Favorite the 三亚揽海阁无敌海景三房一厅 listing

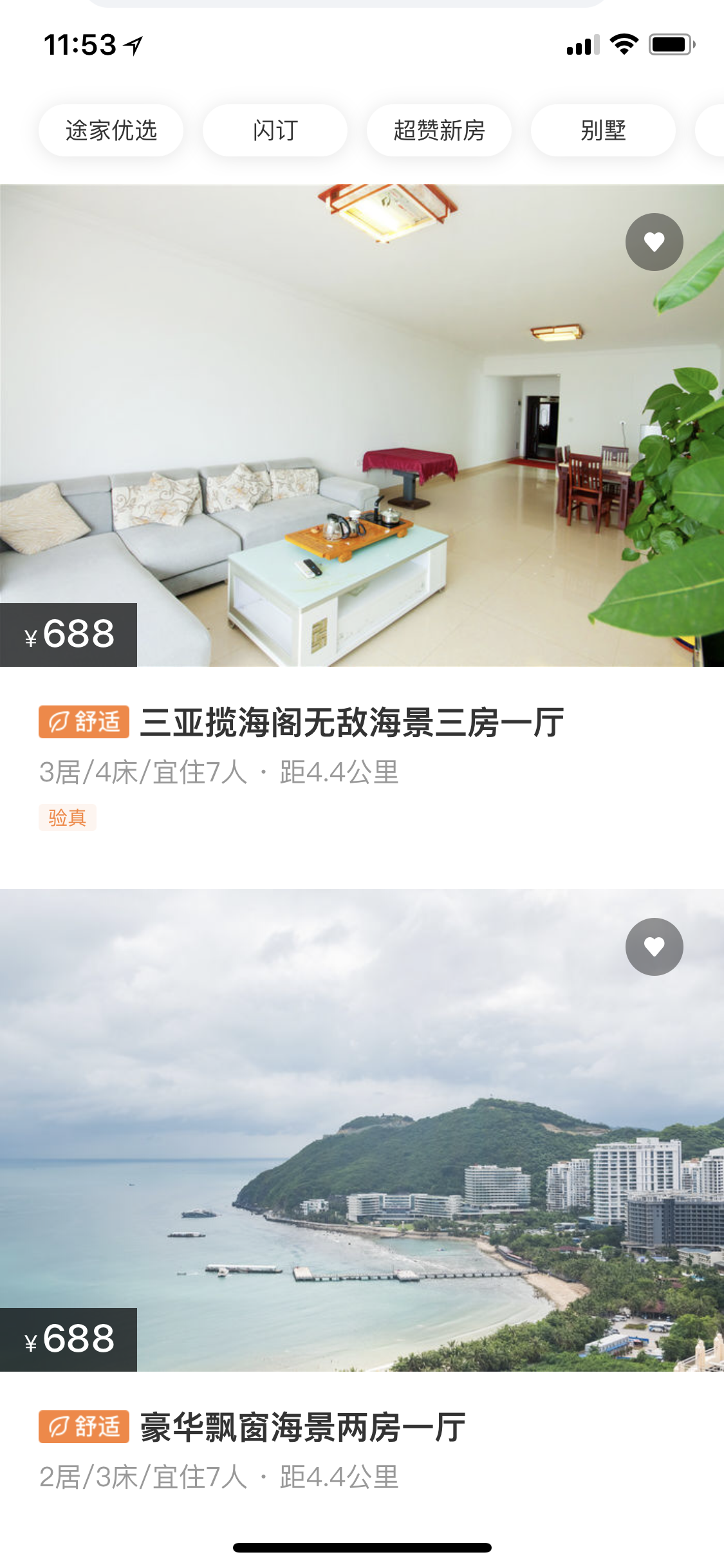(x=654, y=242)
